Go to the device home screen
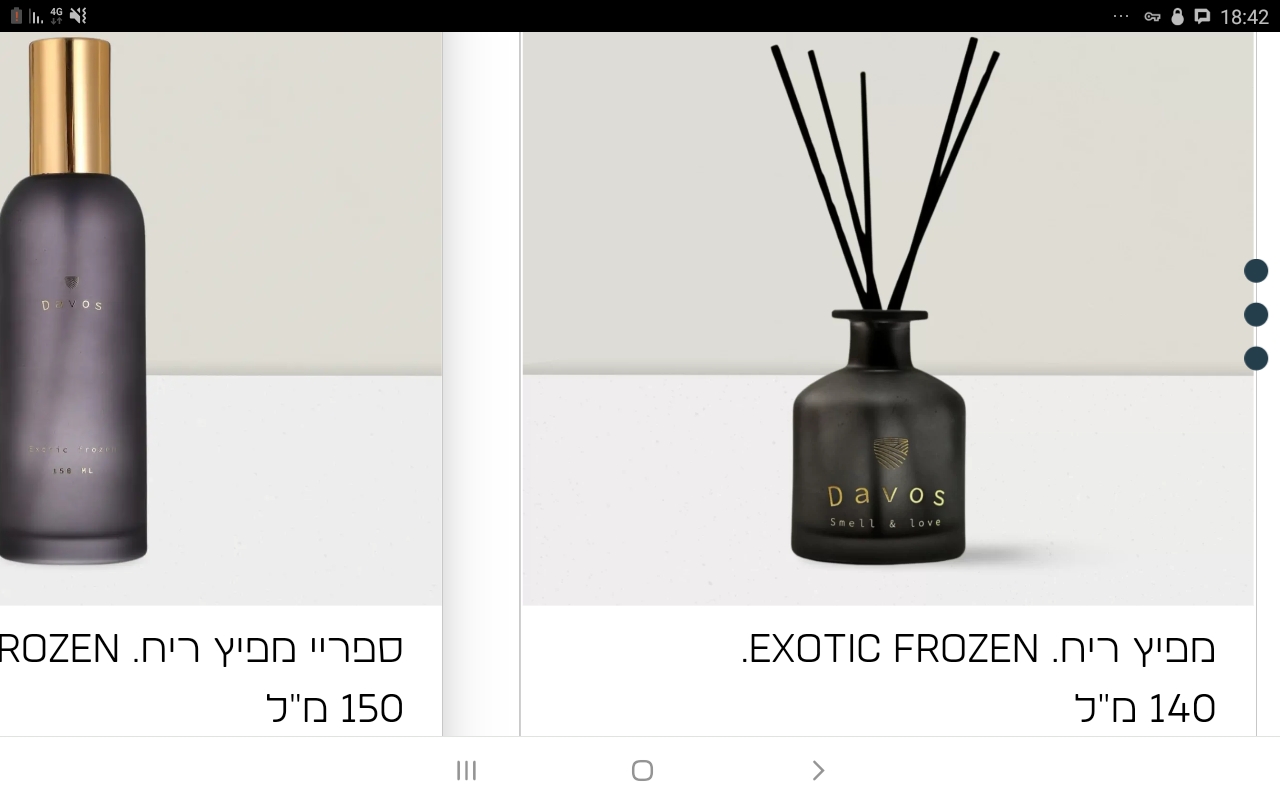 click(x=642, y=770)
